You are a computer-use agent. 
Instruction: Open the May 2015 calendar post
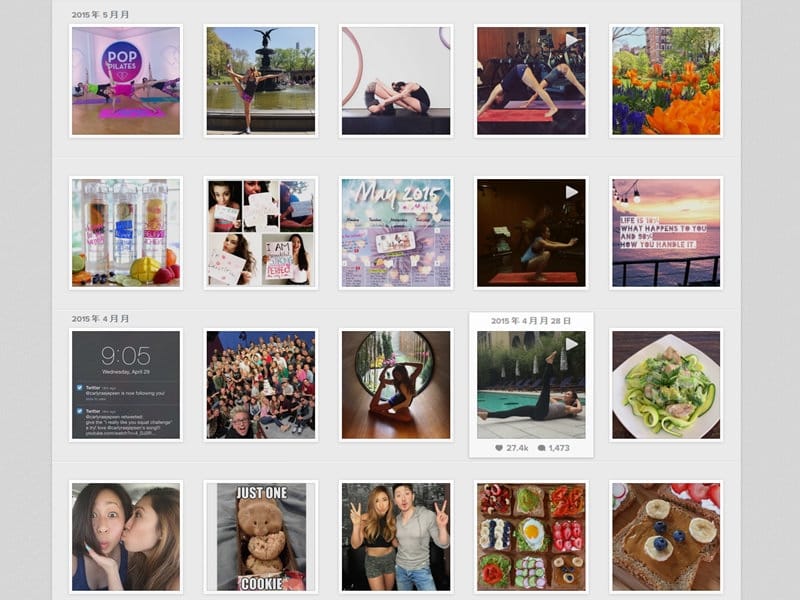(396, 233)
